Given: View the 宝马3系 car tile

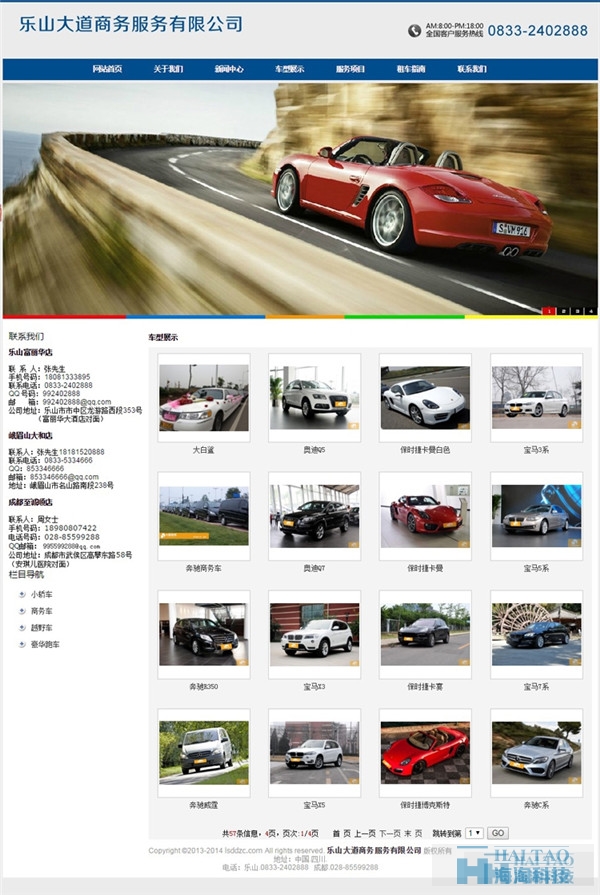Looking at the screenshot, I should [x=536, y=397].
